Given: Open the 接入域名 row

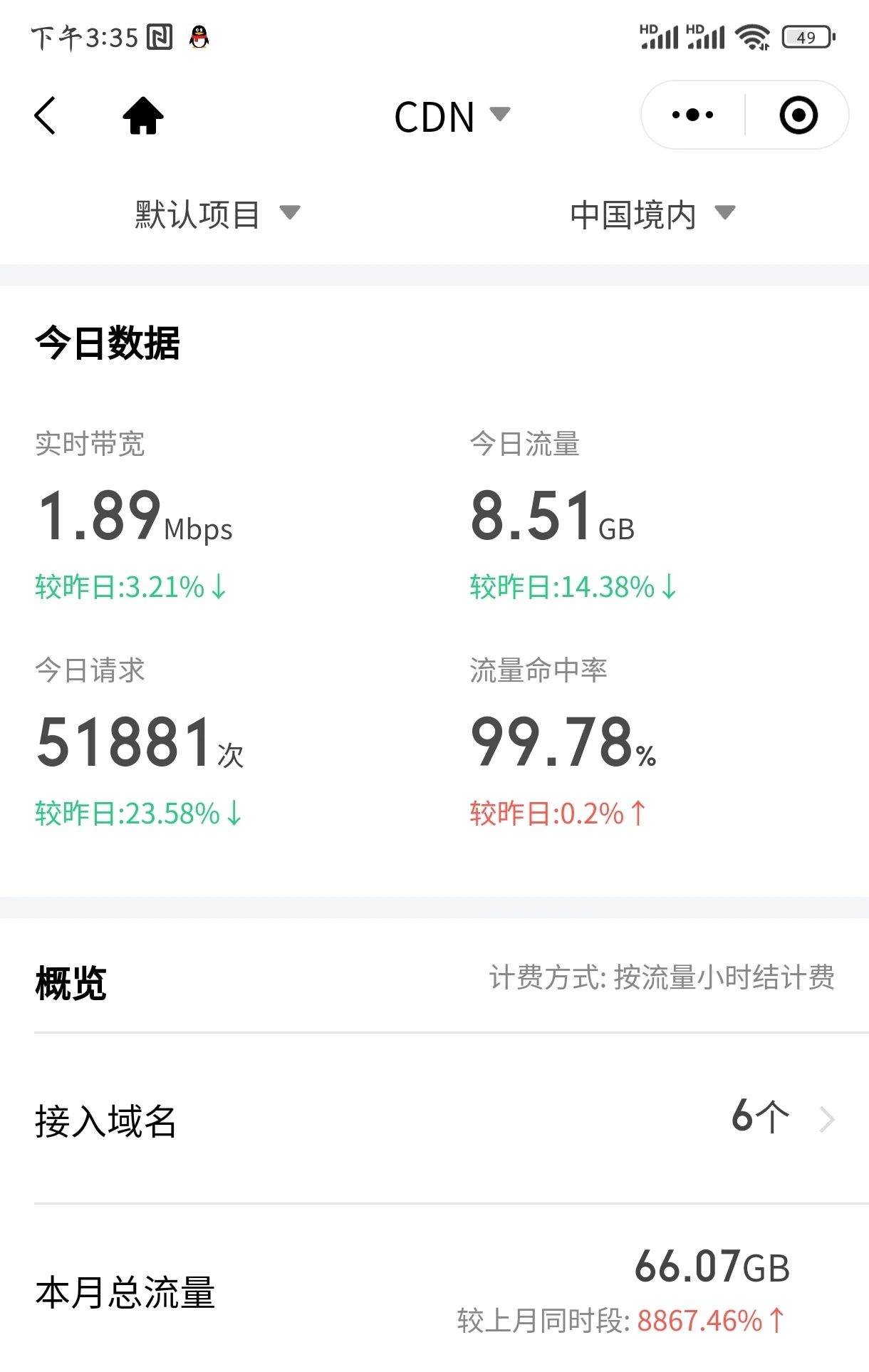Looking at the screenshot, I should (x=434, y=1119).
